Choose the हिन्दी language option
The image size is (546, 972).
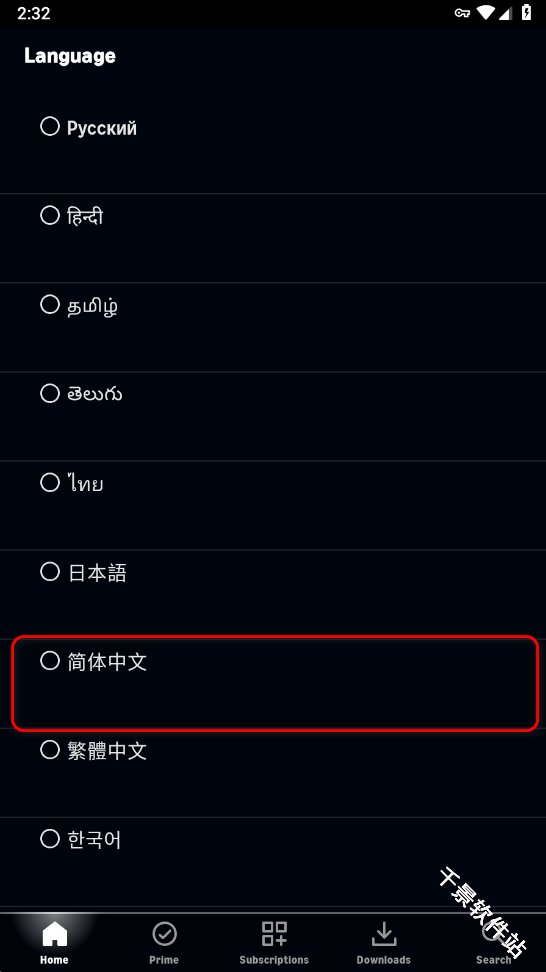coord(273,239)
